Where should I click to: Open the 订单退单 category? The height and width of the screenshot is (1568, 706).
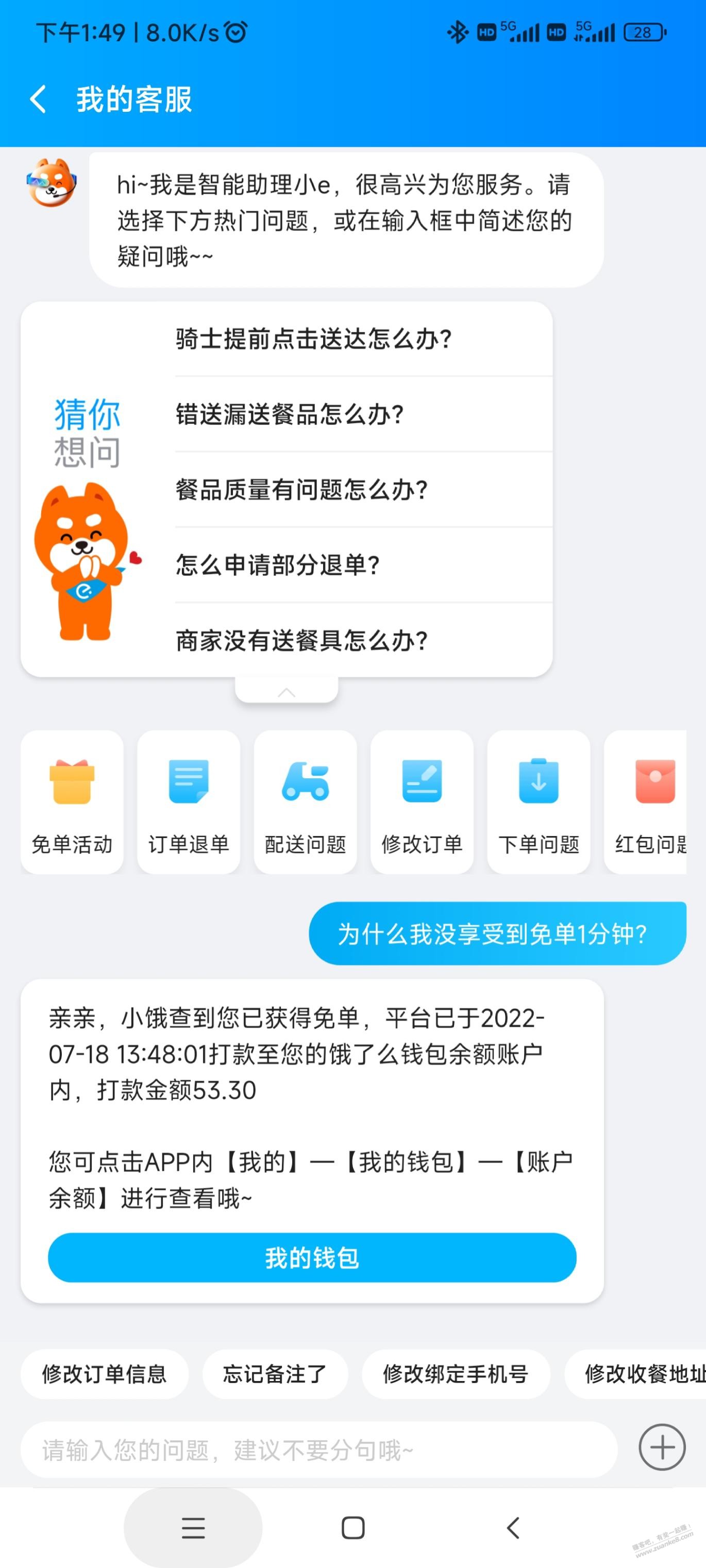tap(189, 802)
